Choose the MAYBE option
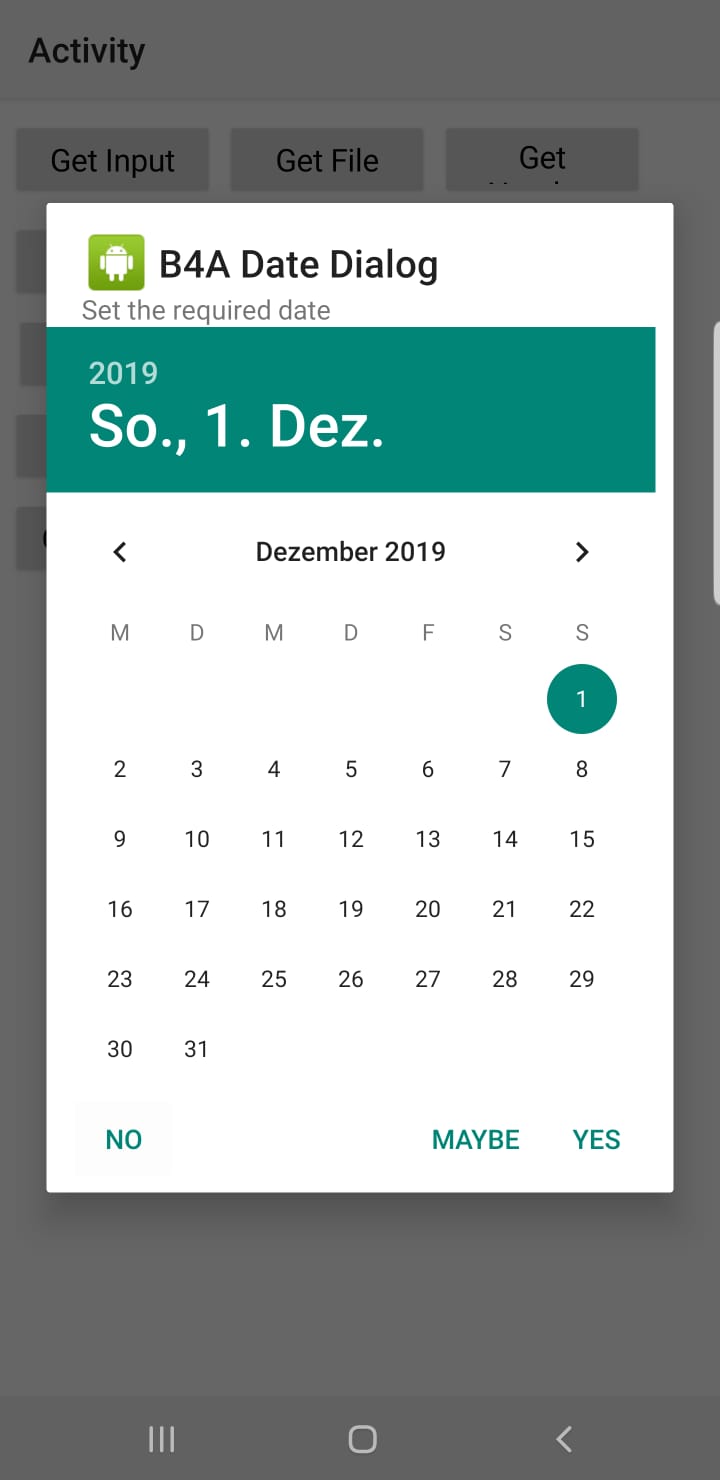Viewport: 720px width, 1480px height. [476, 1139]
